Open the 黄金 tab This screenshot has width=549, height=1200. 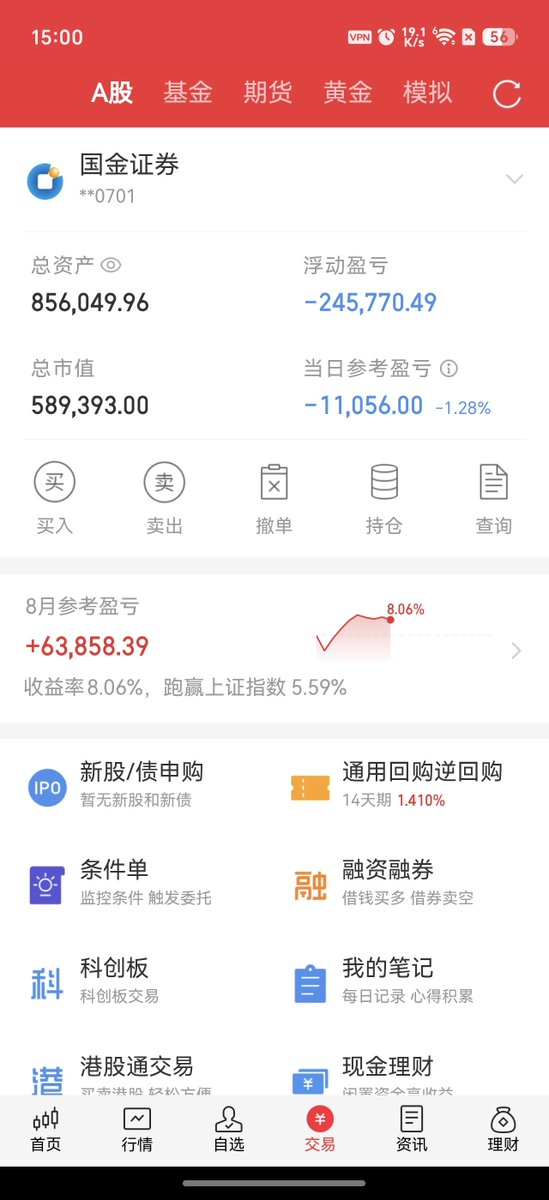point(348,93)
